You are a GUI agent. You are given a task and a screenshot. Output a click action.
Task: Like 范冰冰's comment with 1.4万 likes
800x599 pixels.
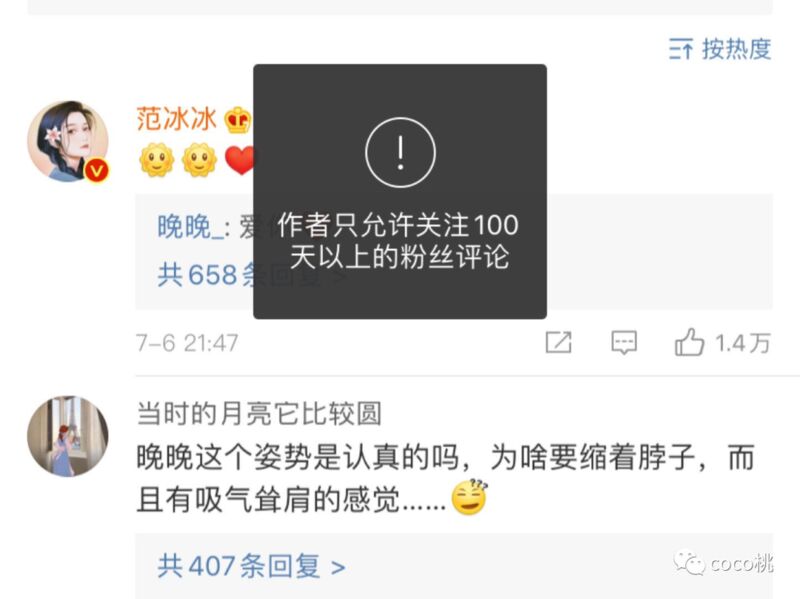tap(690, 343)
